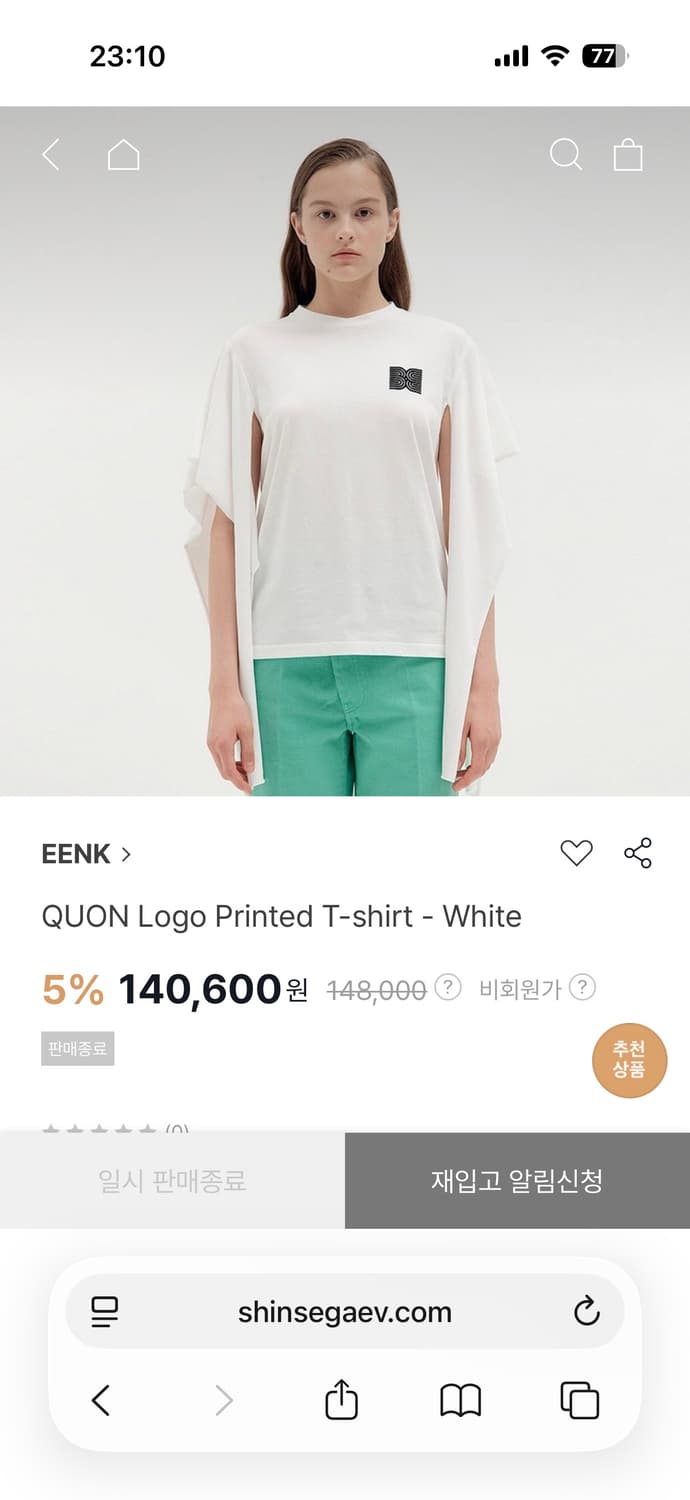Open the EENK brand page
The height and width of the screenshot is (1500, 690).
click(86, 854)
